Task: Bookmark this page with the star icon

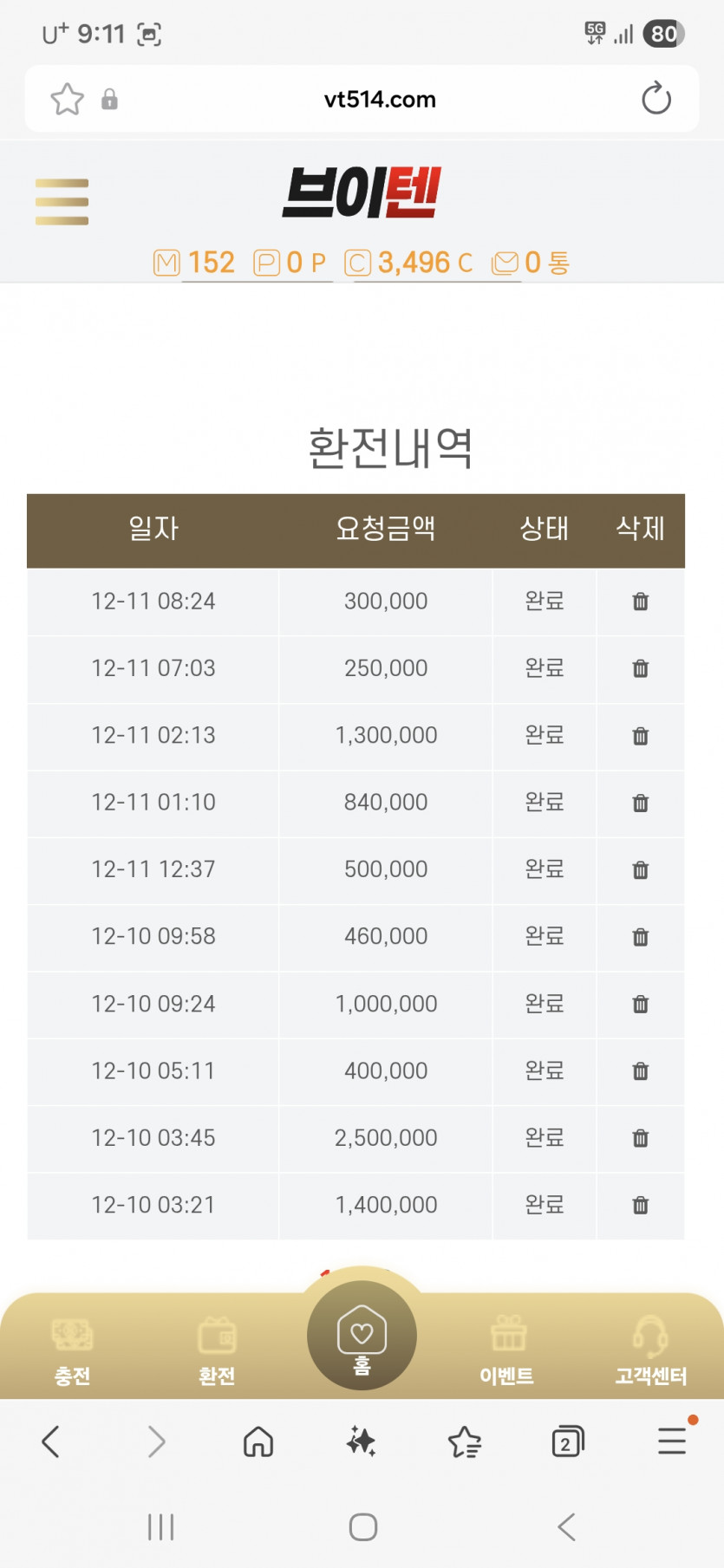Action: click(x=67, y=99)
